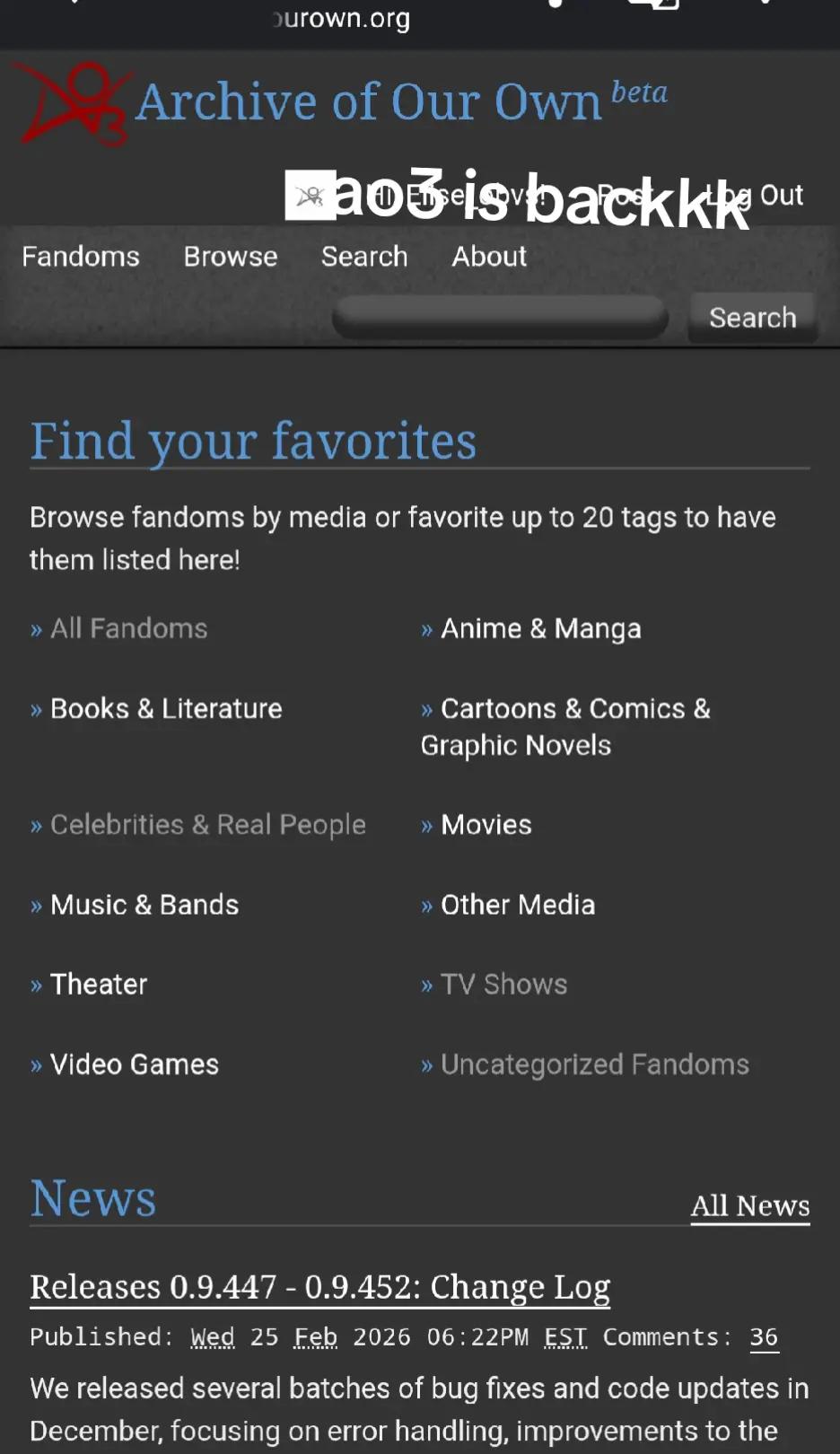Browse Movies fandoms
The width and height of the screenshot is (840, 1454).
click(486, 825)
